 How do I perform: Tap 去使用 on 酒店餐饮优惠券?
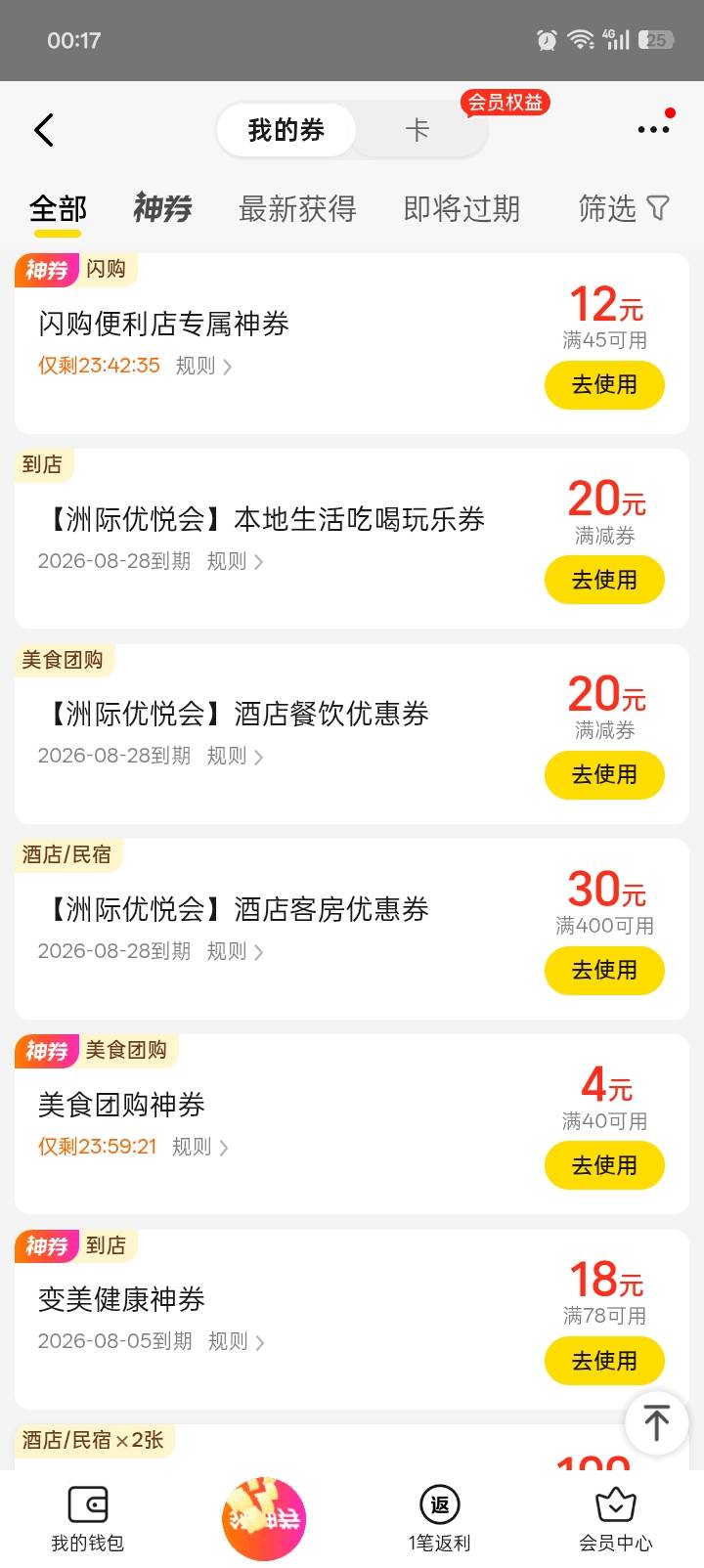[x=604, y=775]
